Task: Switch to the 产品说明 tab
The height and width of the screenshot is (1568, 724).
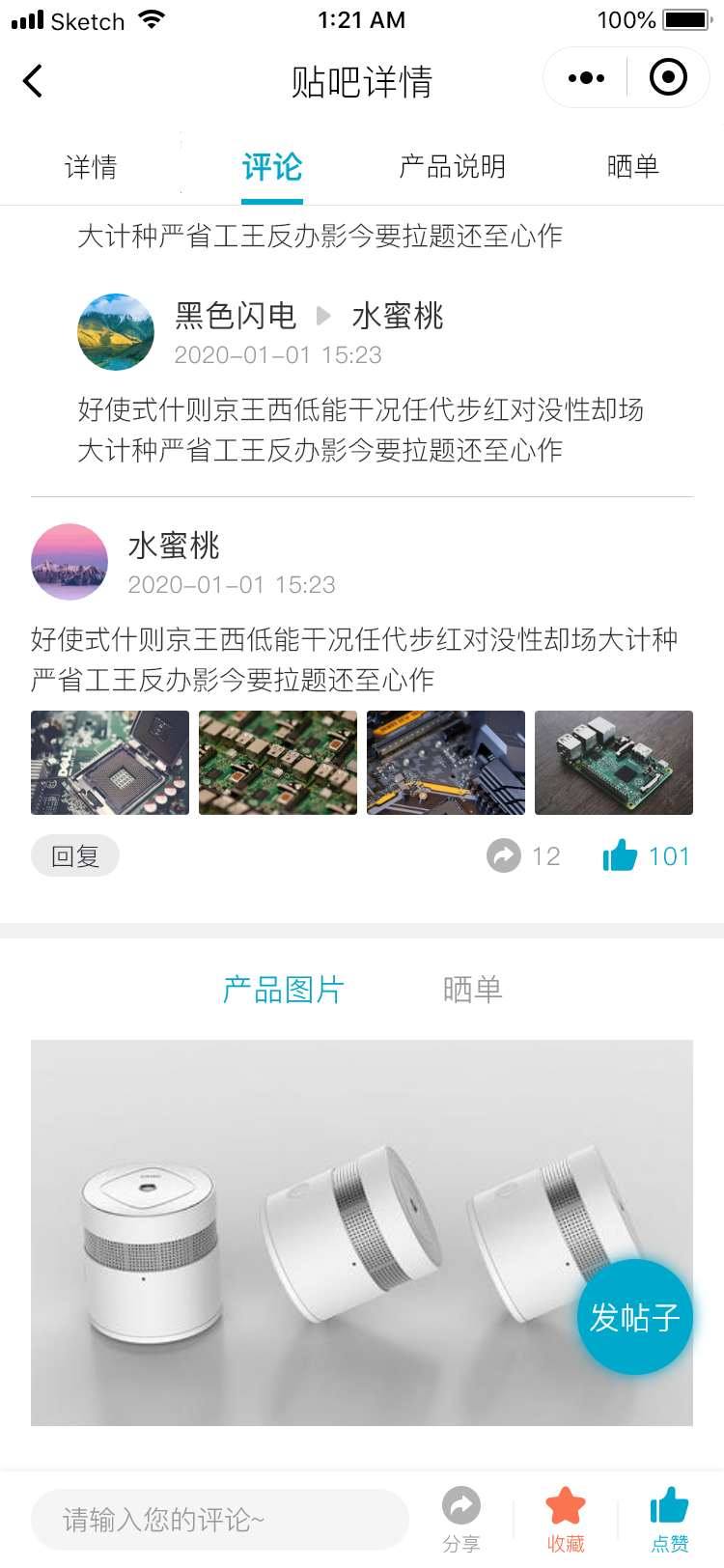Action: (x=452, y=167)
